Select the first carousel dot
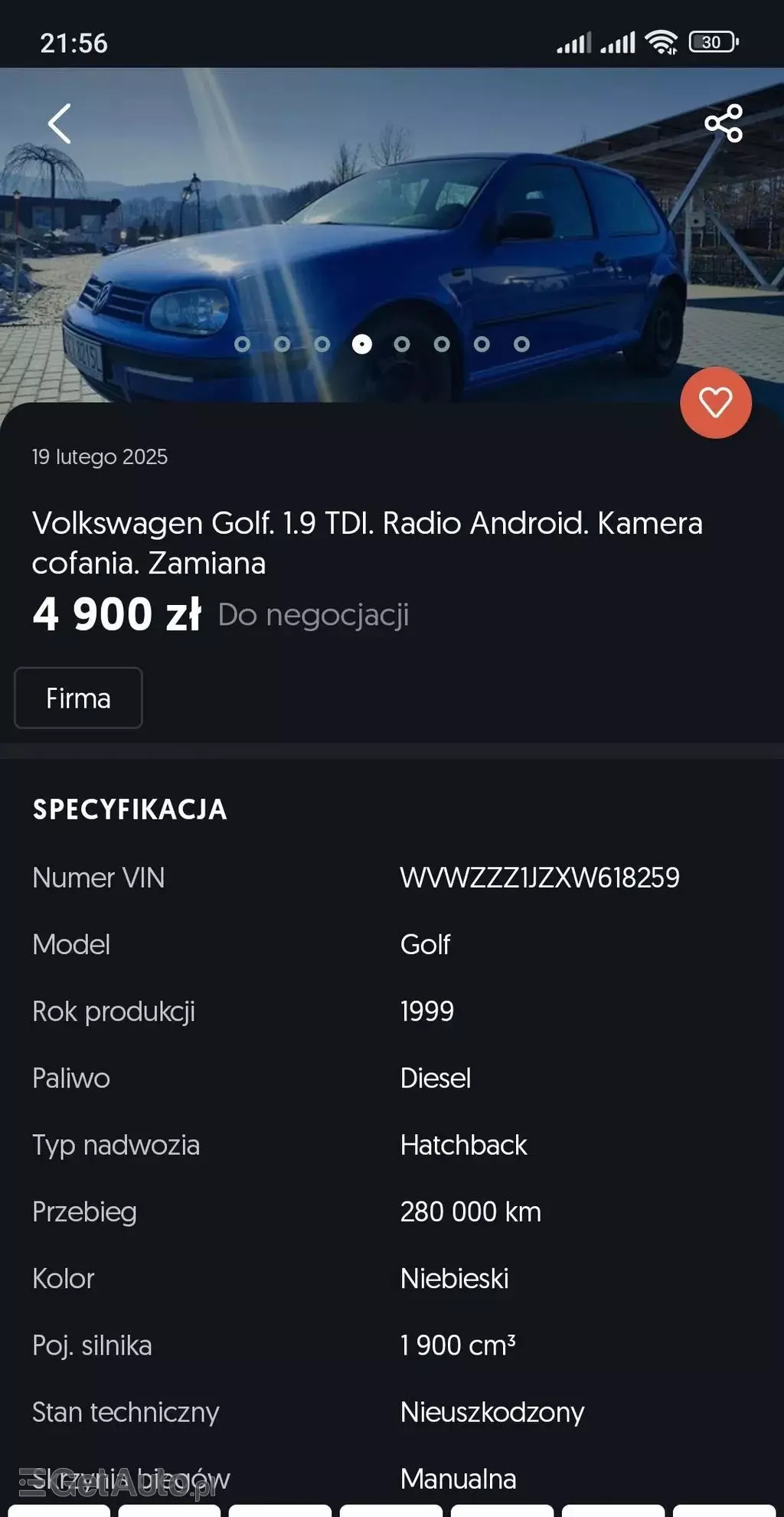The image size is (784, 1517). [x=243, y=344]
